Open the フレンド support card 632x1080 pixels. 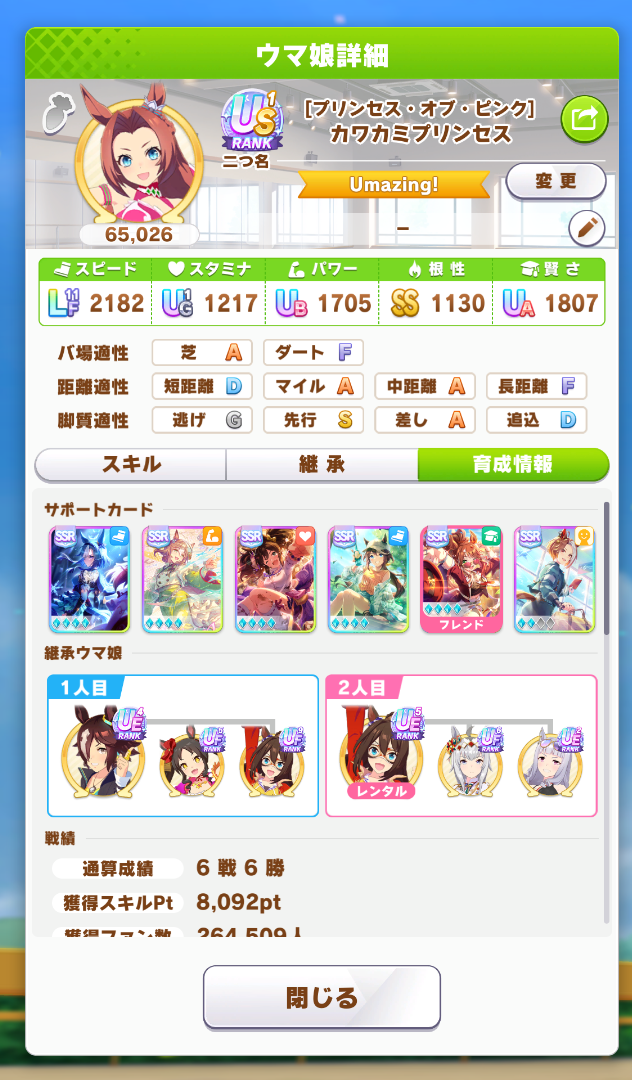(x=461, y=579)
